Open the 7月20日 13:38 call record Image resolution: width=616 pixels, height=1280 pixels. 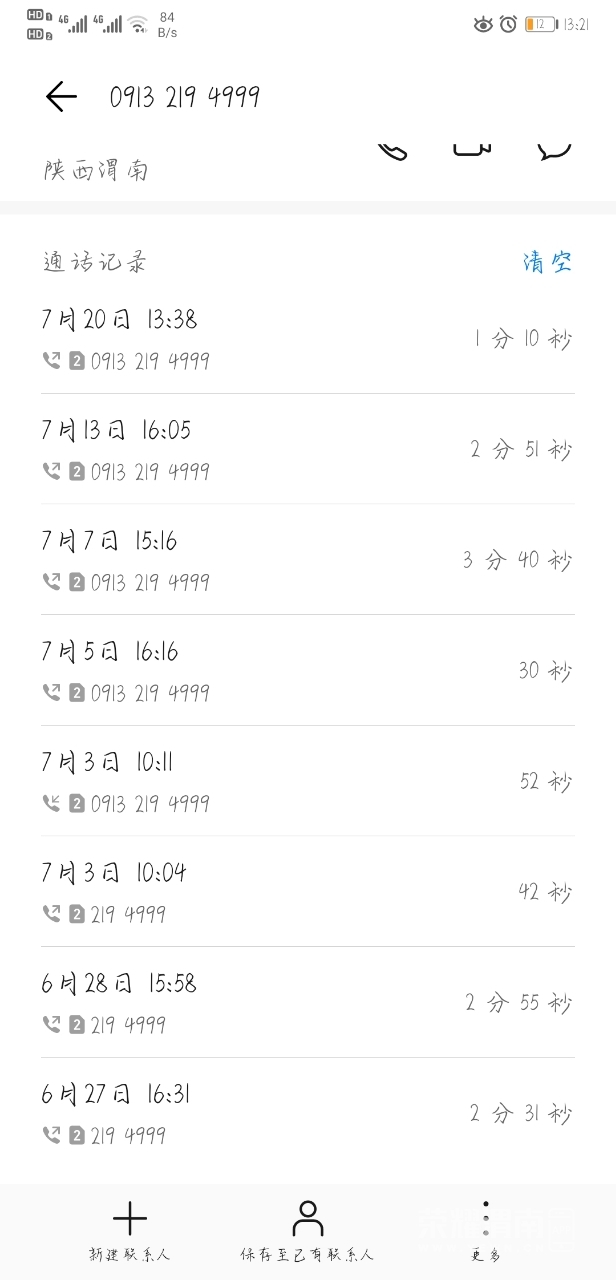point(308,339)
